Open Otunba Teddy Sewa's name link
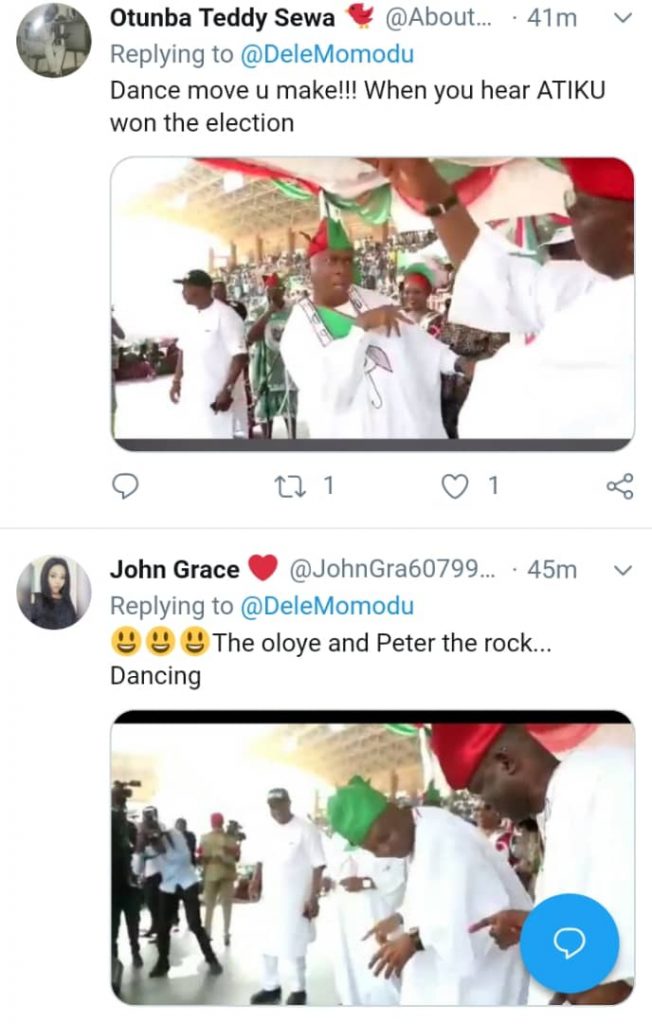 pos(221,18)
